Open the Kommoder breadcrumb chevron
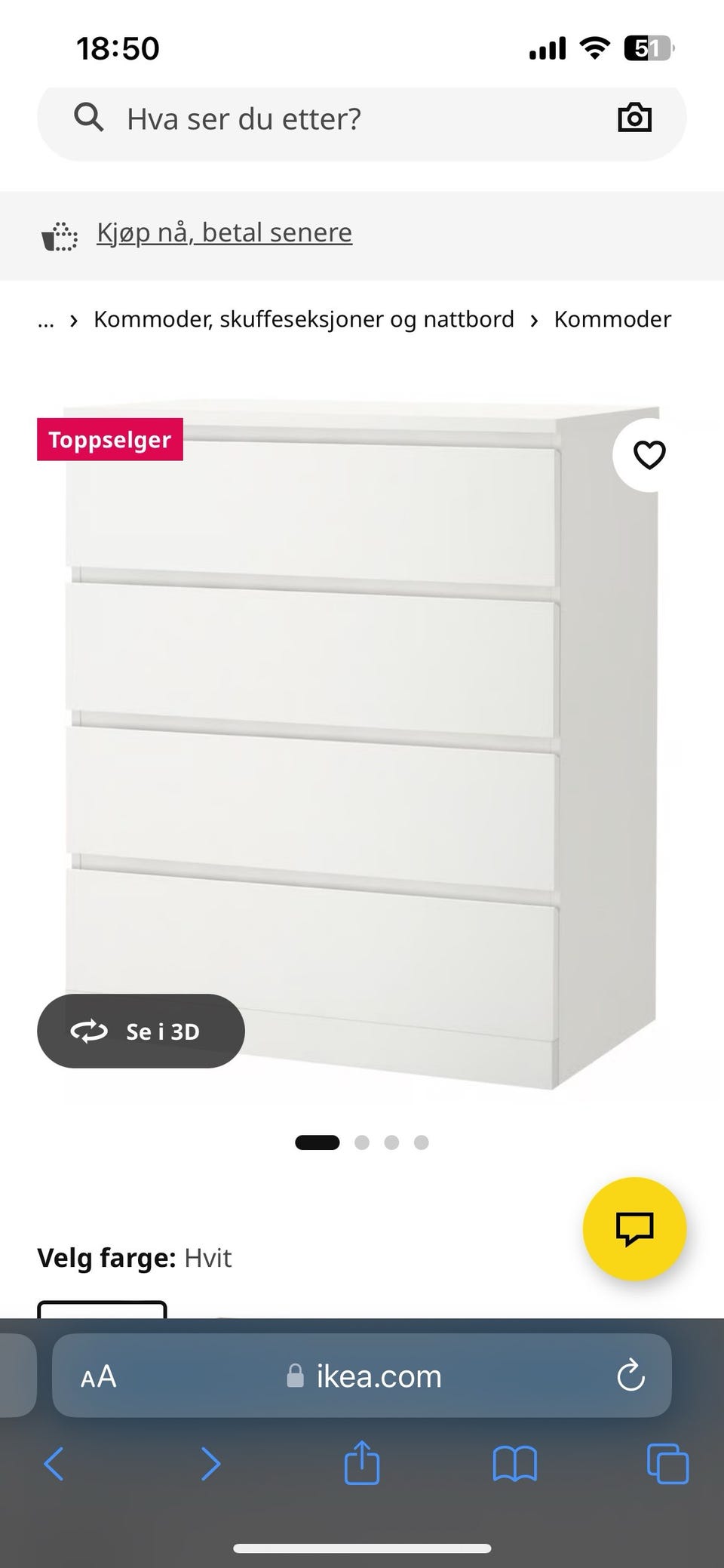The image size is (724, 1568). 533,319
